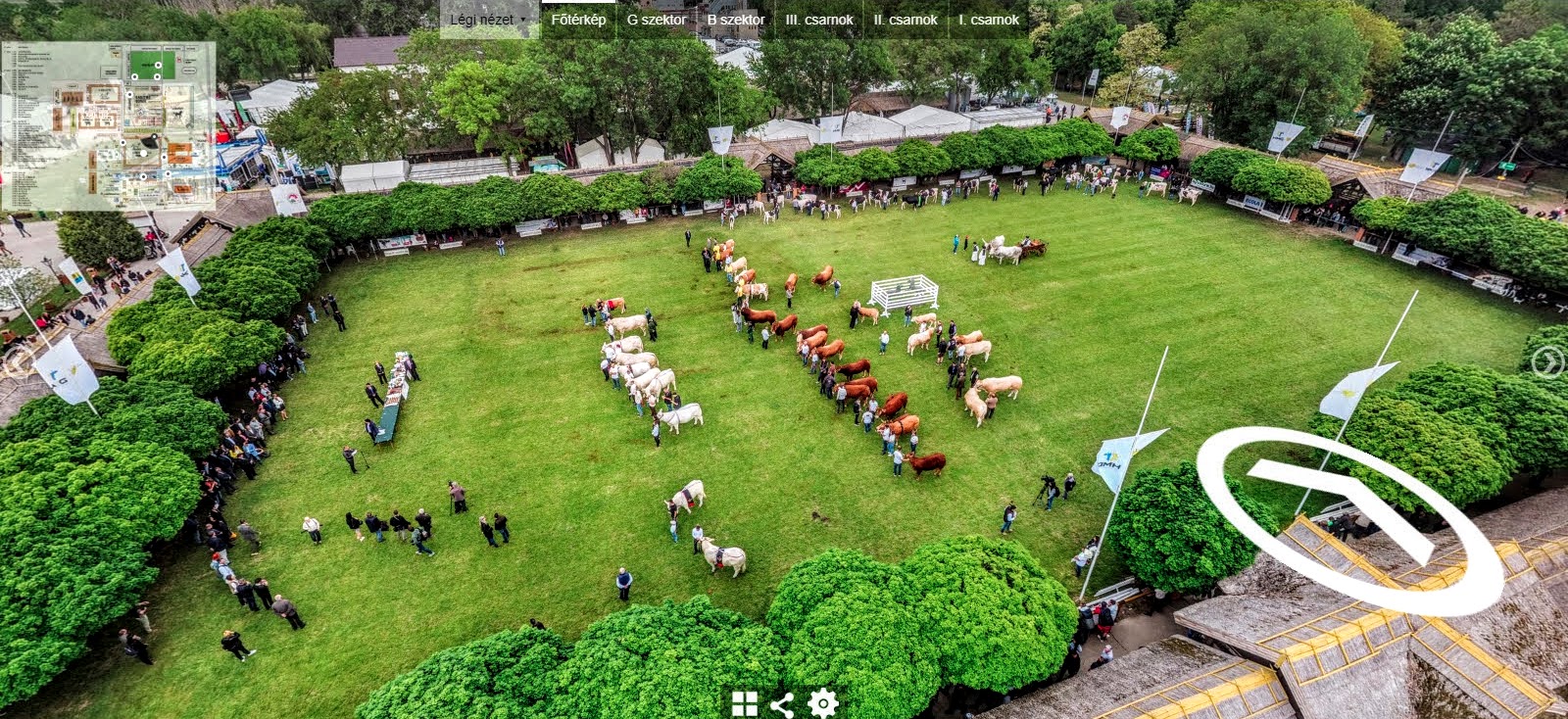
Task: Open III. csarnok view
Action: click(819, 20)
